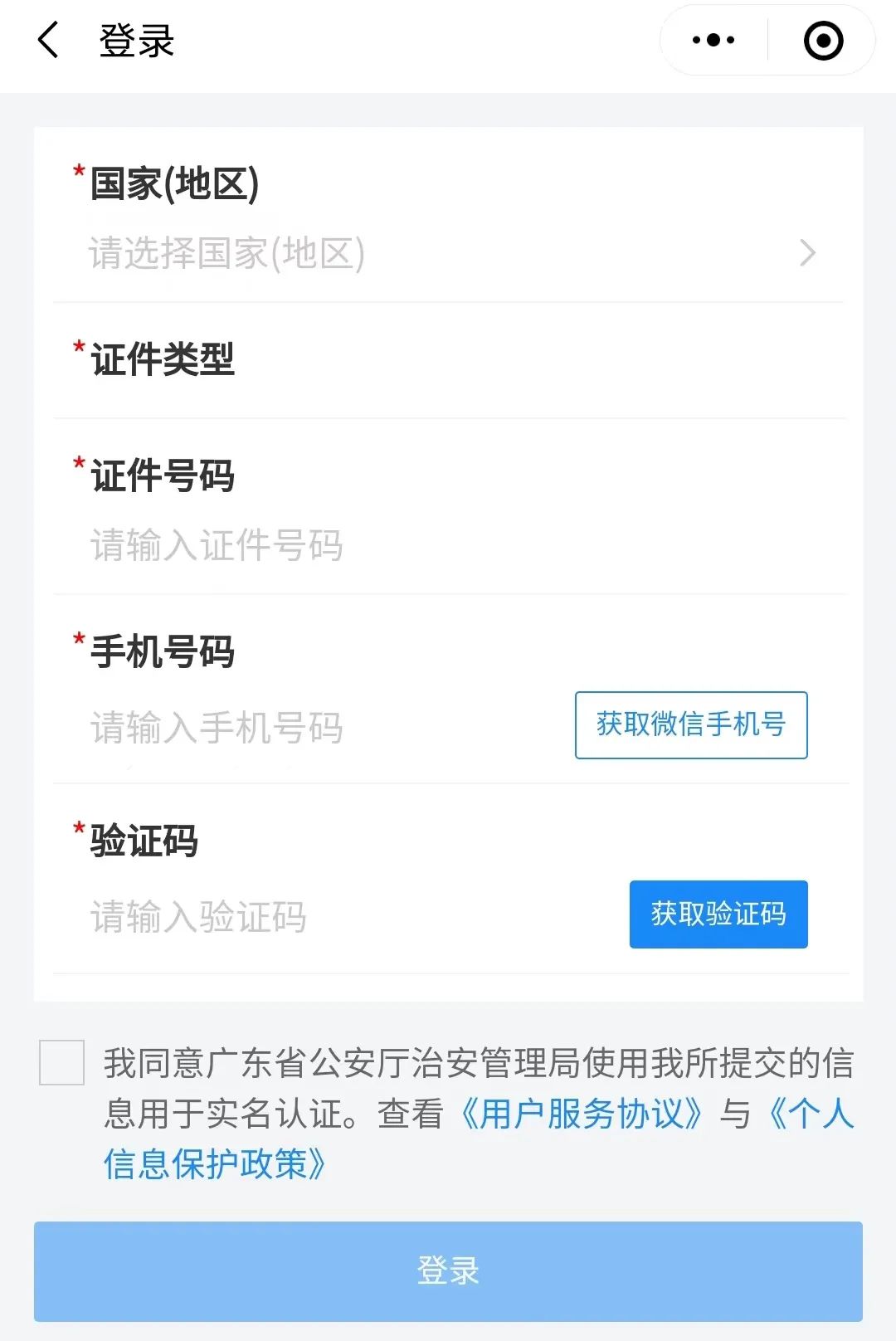Check the agreement consent checkbox
The width and height of the screenshot is (896, 1341).
click(x=62, y=1062)
